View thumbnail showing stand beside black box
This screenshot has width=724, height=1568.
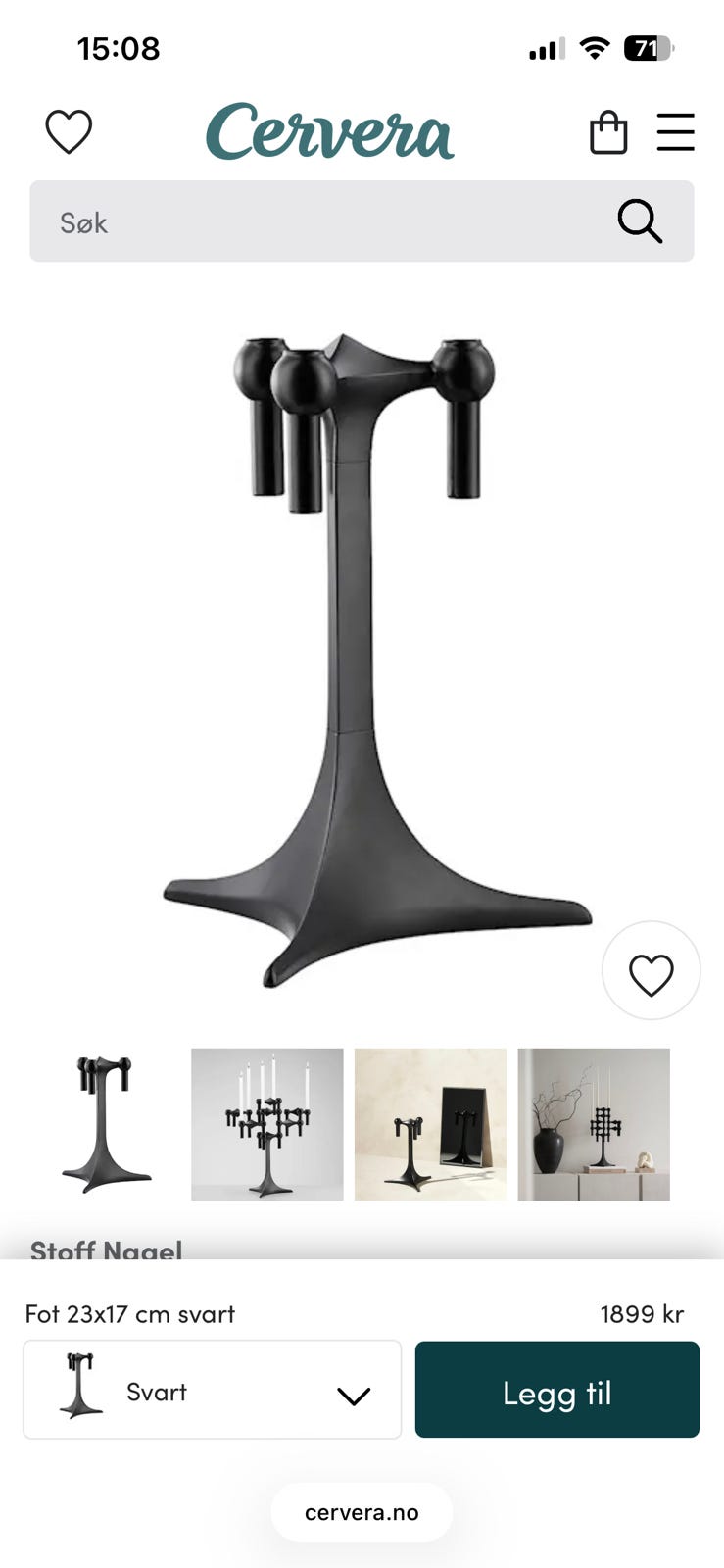(430, 1124)
